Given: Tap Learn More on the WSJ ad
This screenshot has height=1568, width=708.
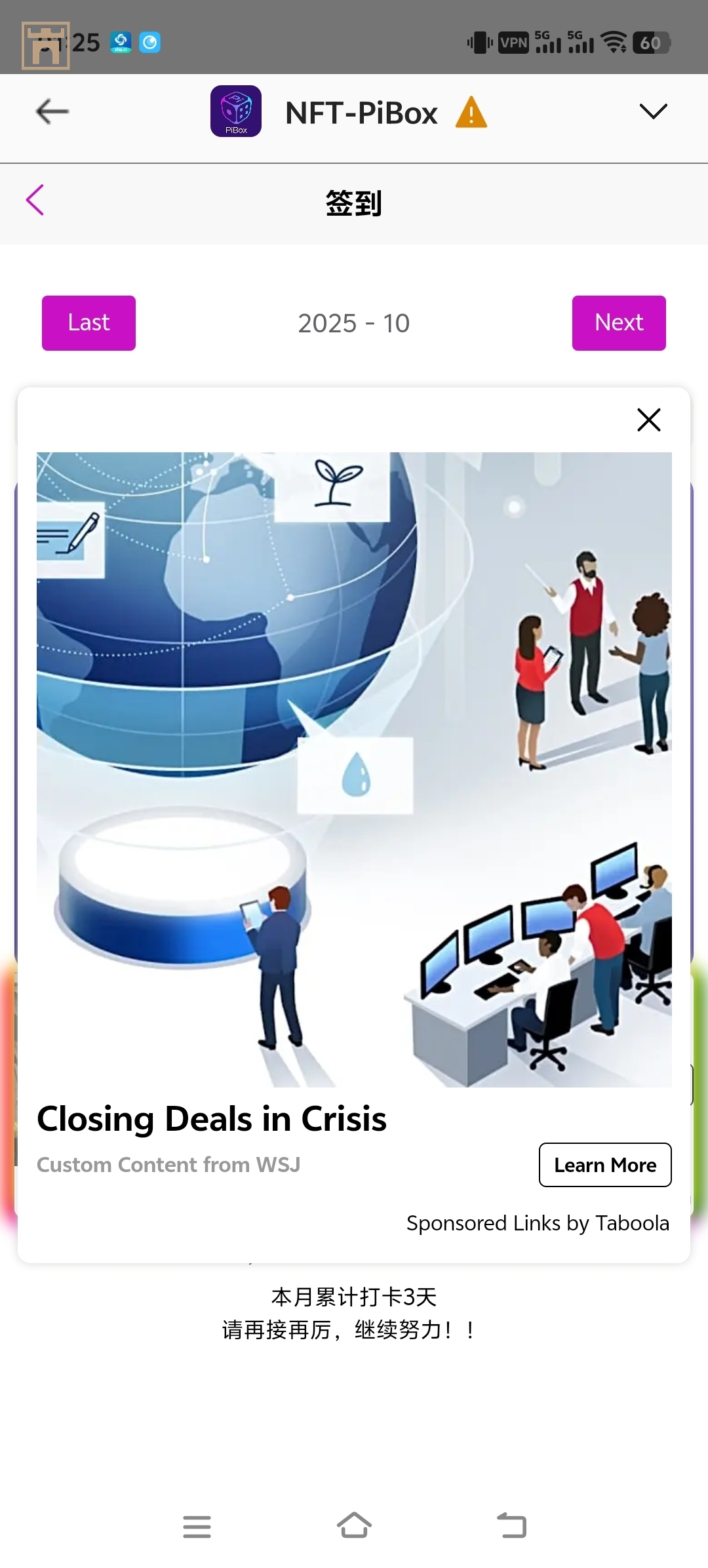Looking at the screenshot, I should (604, 1165).
